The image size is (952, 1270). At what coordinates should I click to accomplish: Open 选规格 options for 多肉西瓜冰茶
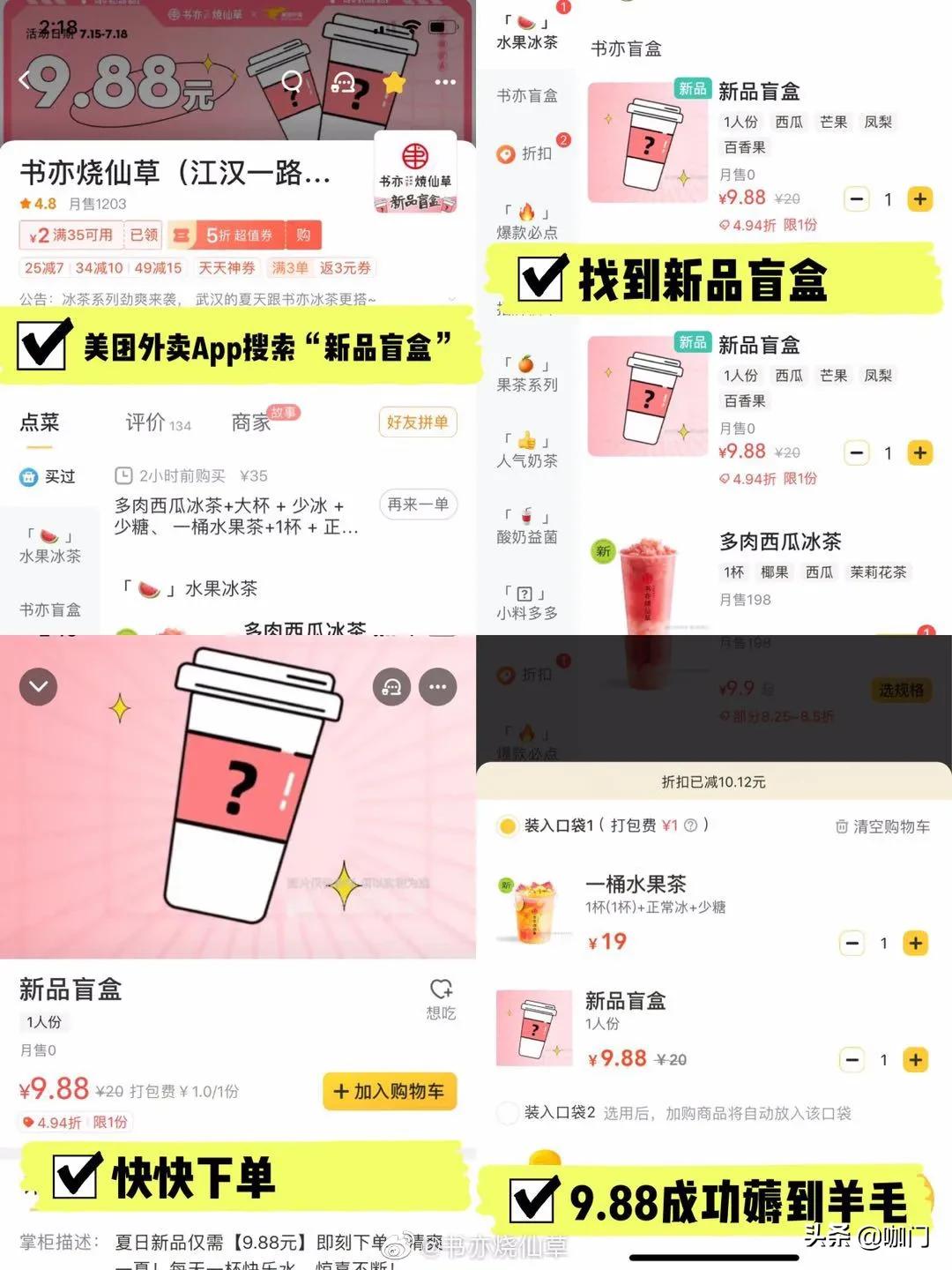[x=902, y=691]
